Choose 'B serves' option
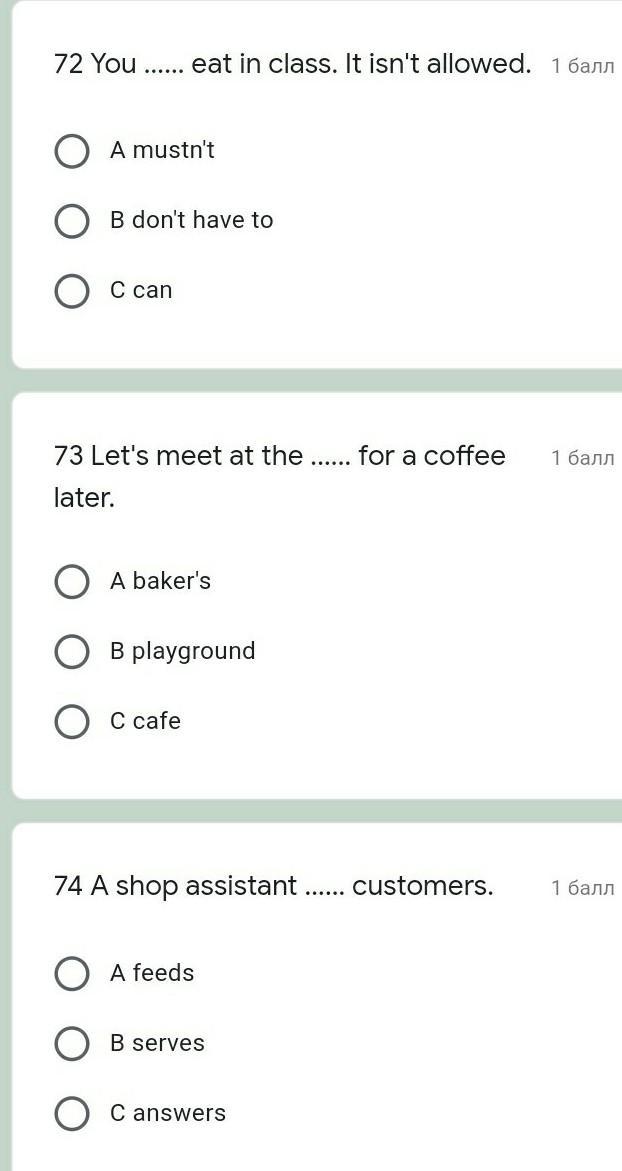This screenshot has width=622, height=1171. point(72,1043)
